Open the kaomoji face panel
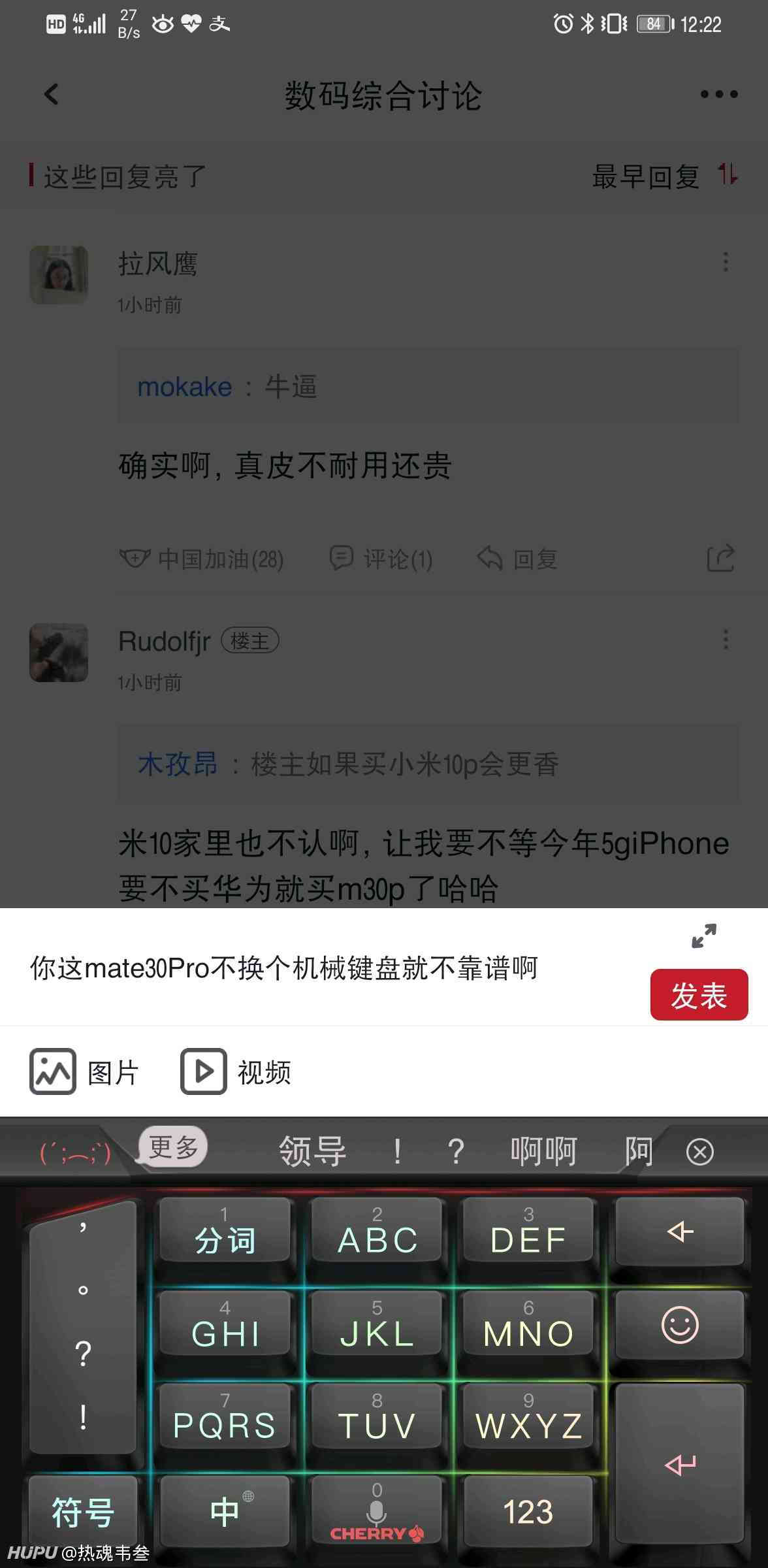The height and width of the screenshot is (1568, 768). click(x=74, y=1152)
